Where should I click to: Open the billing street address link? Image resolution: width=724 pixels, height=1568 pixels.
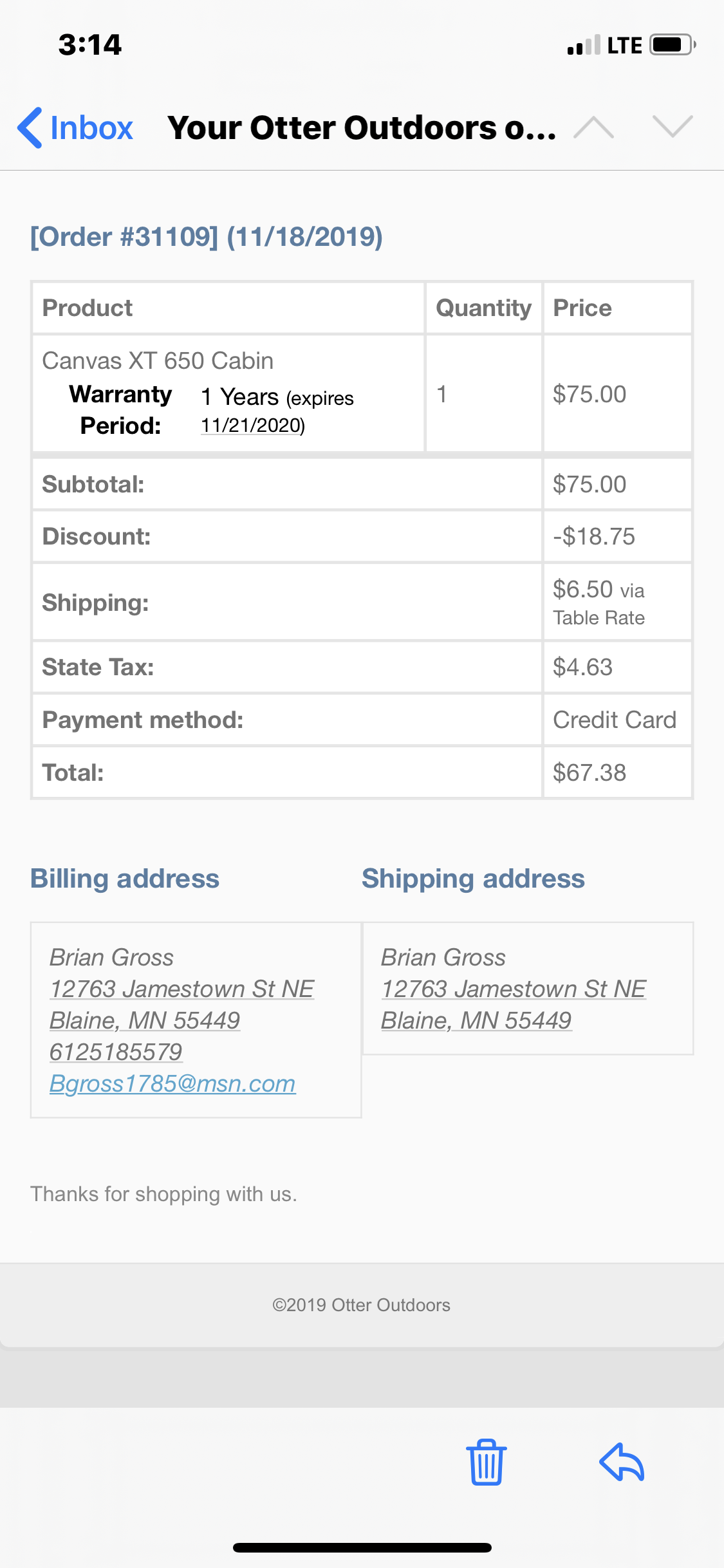[x=182, y=989]
